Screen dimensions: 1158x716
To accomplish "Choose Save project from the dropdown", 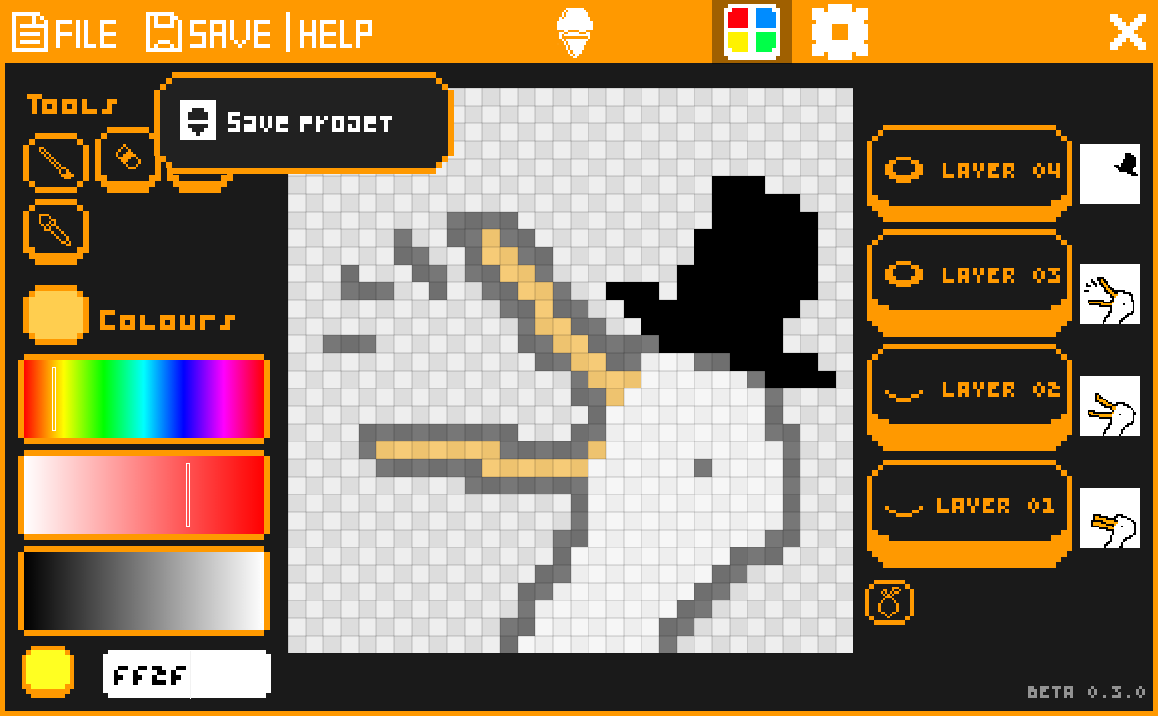I will point(300,122).
